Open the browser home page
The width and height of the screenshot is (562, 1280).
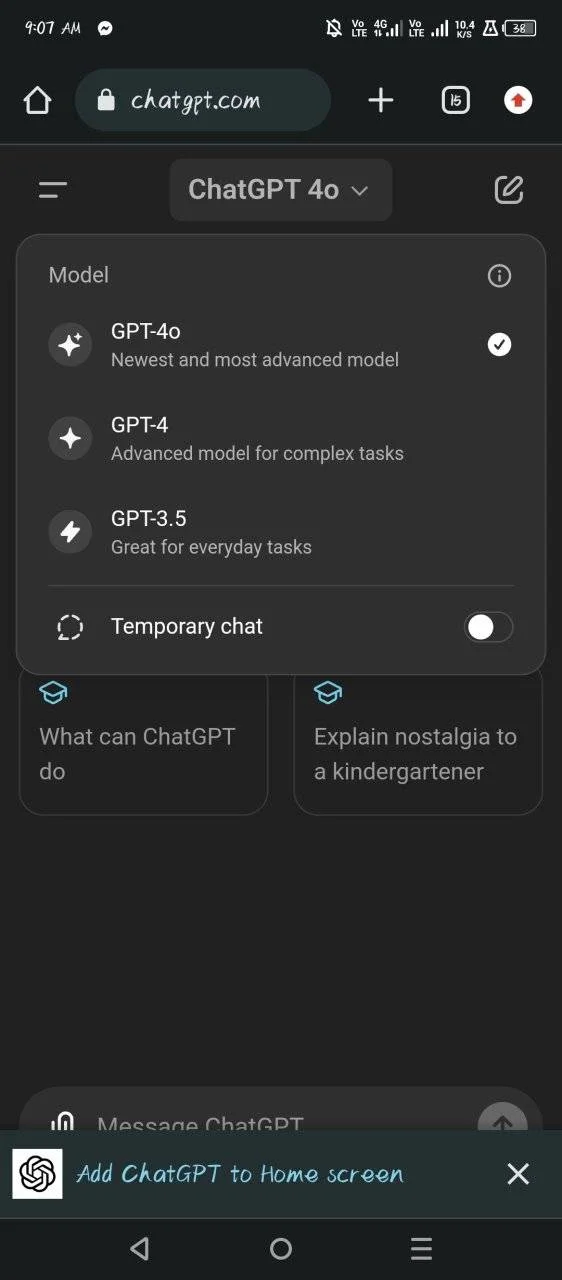[37, 100]
